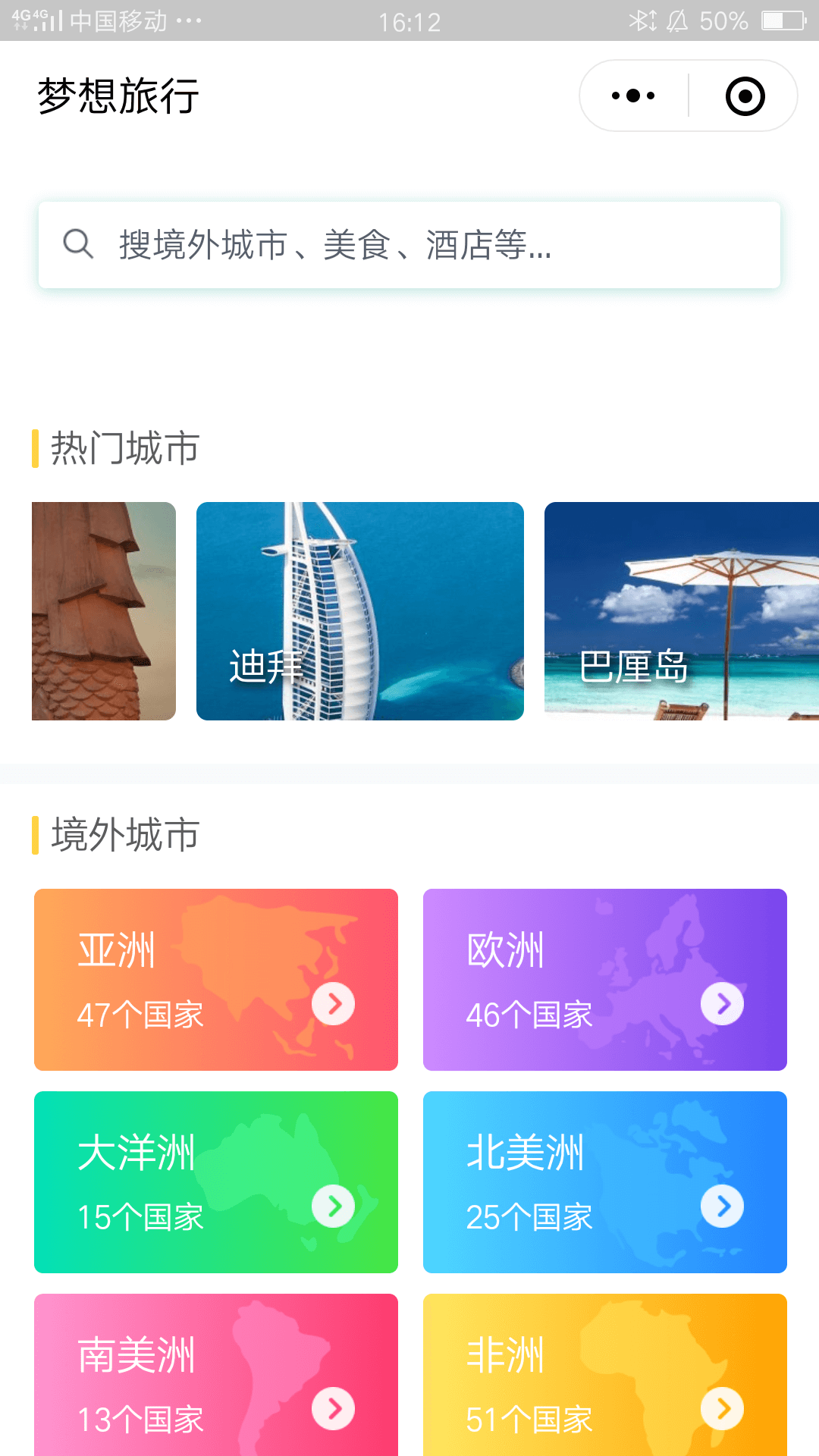This screenshot has height=1456, width=819.
Task: Select the 亚洲 47个国家 card
Action: point(216,980)
